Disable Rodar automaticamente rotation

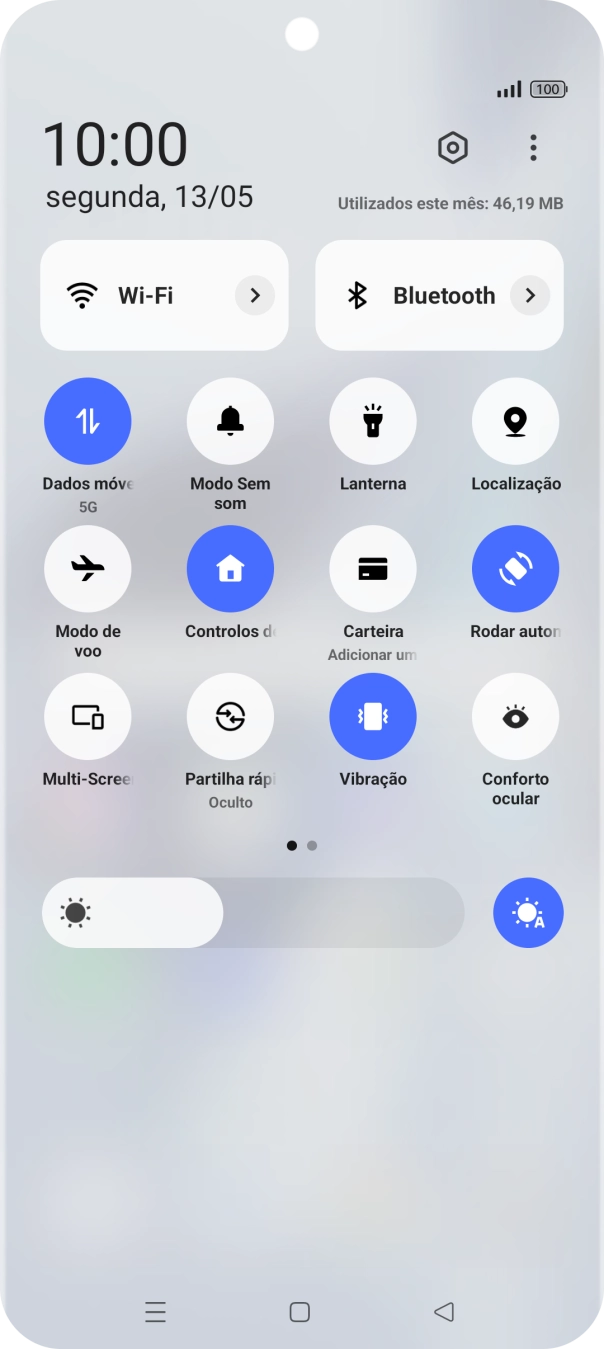click(515, 569)
